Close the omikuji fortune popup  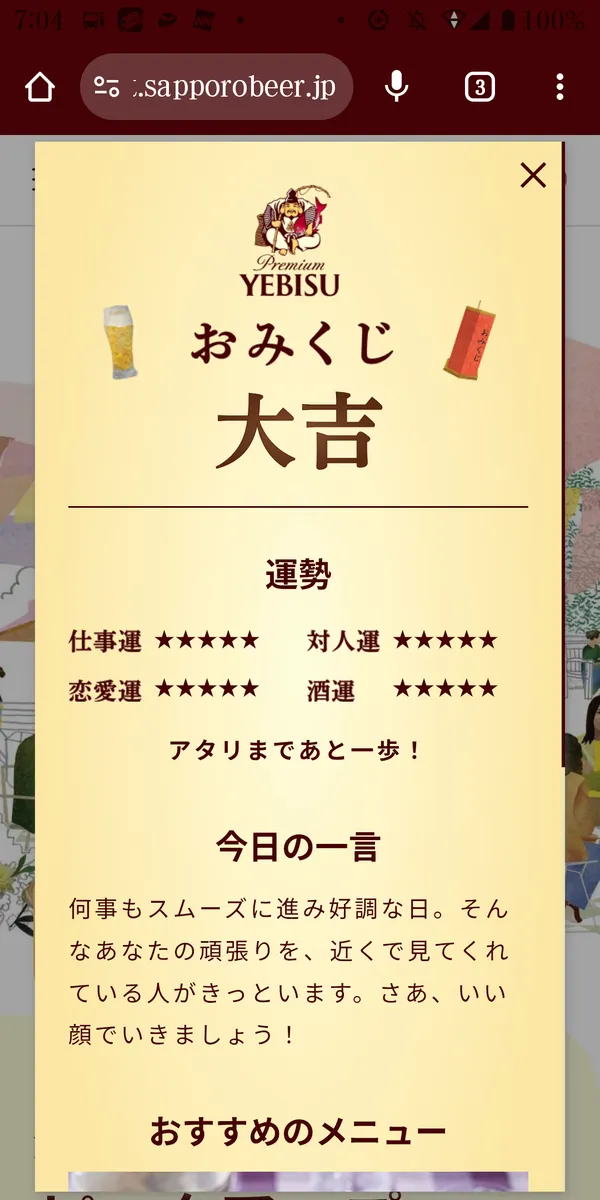point(533,176)
